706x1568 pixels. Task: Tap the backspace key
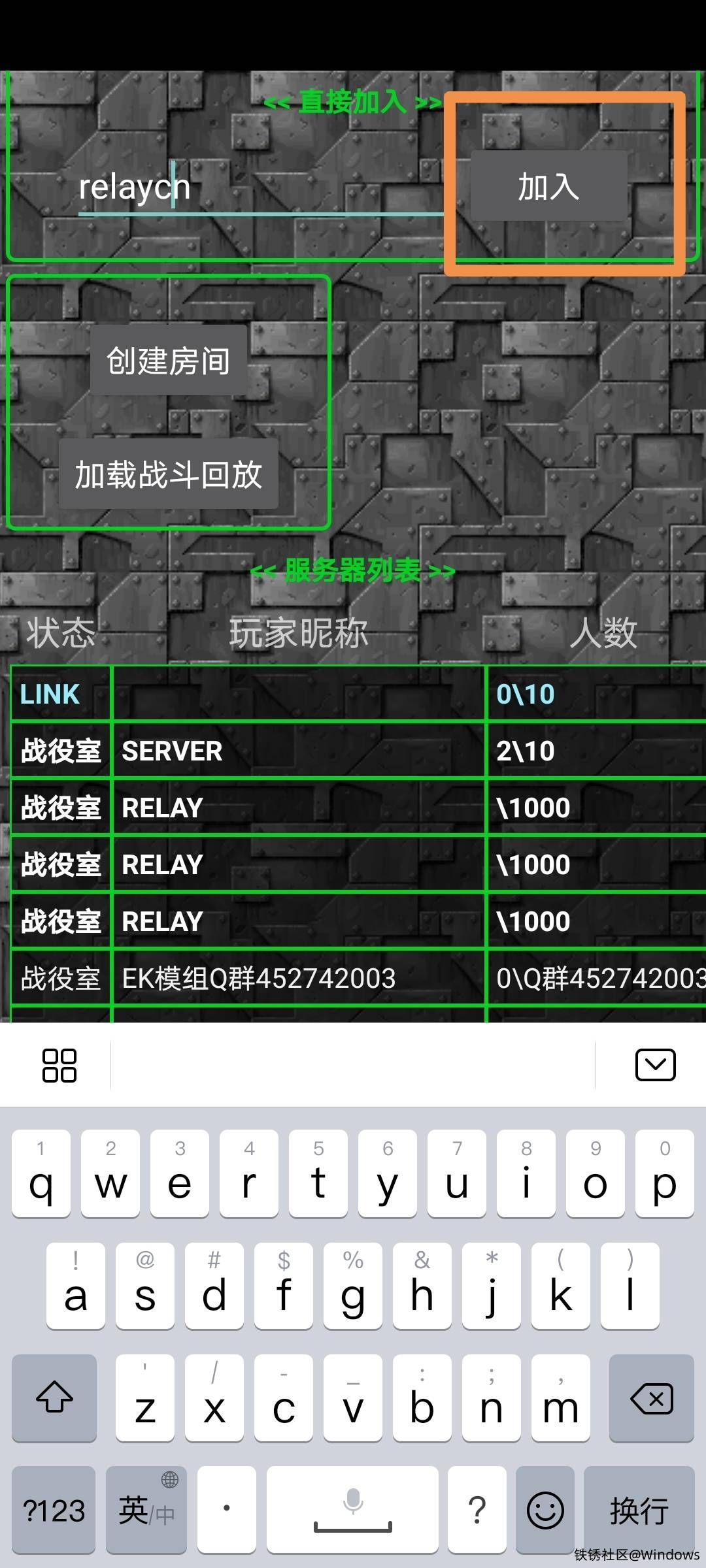(x=651, y=1399)
